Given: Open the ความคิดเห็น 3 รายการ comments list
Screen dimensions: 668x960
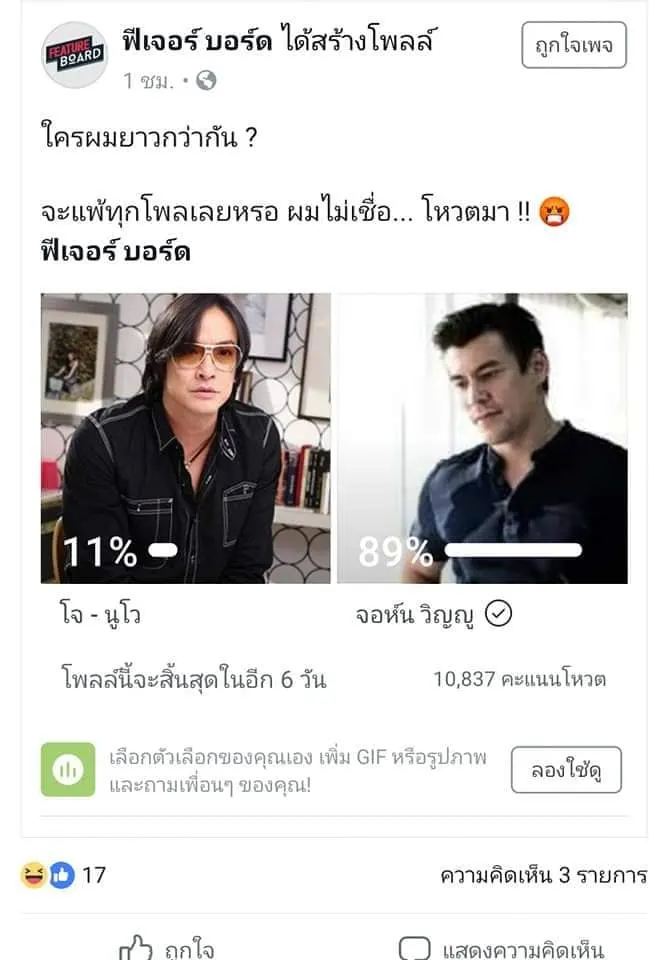Looking at the screenshot, I should pos(543,875).
